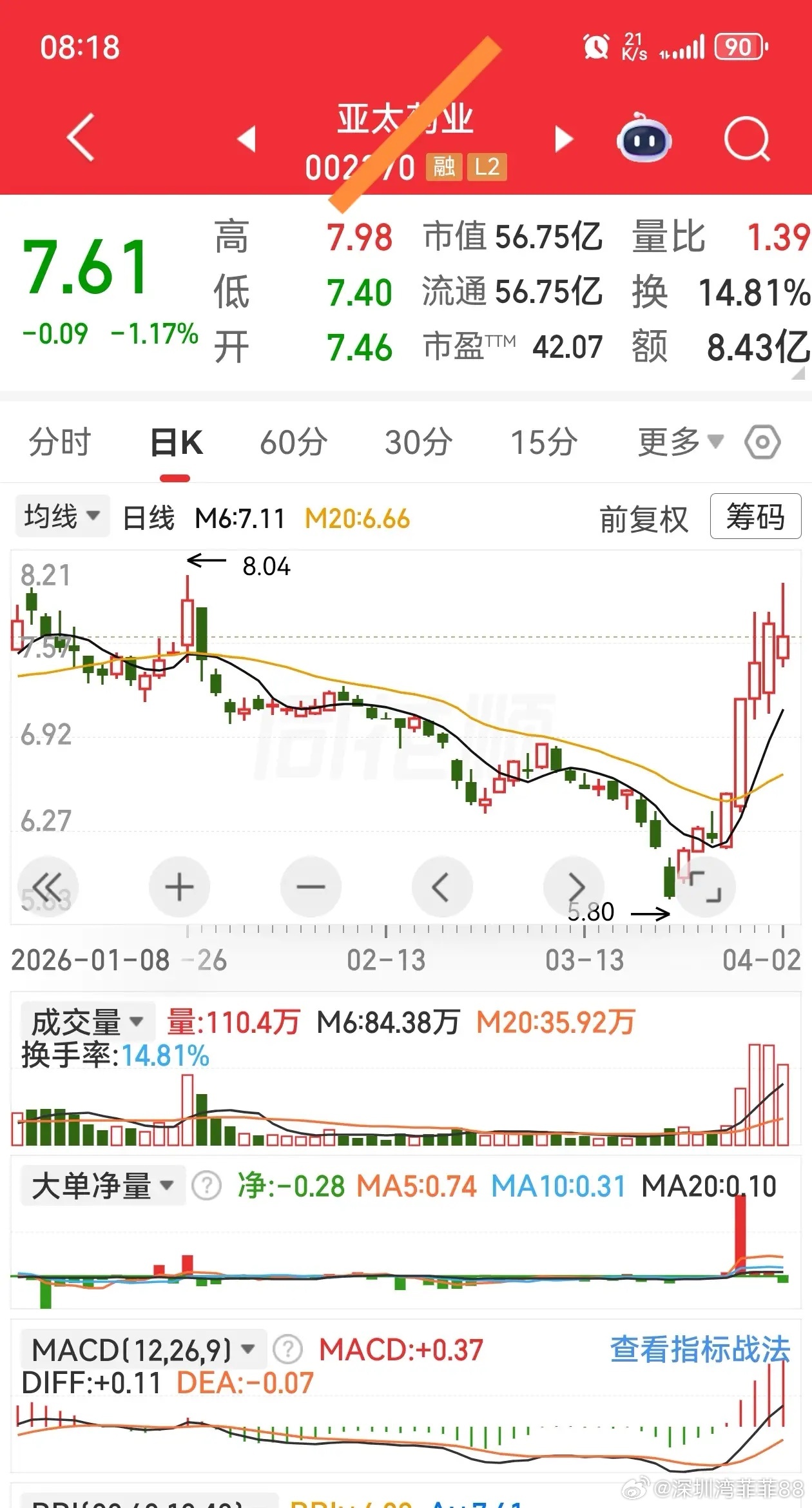812x1508 pixels.
Task: Open the 均线 indicator dropdown
Action: tap(63, 516)
